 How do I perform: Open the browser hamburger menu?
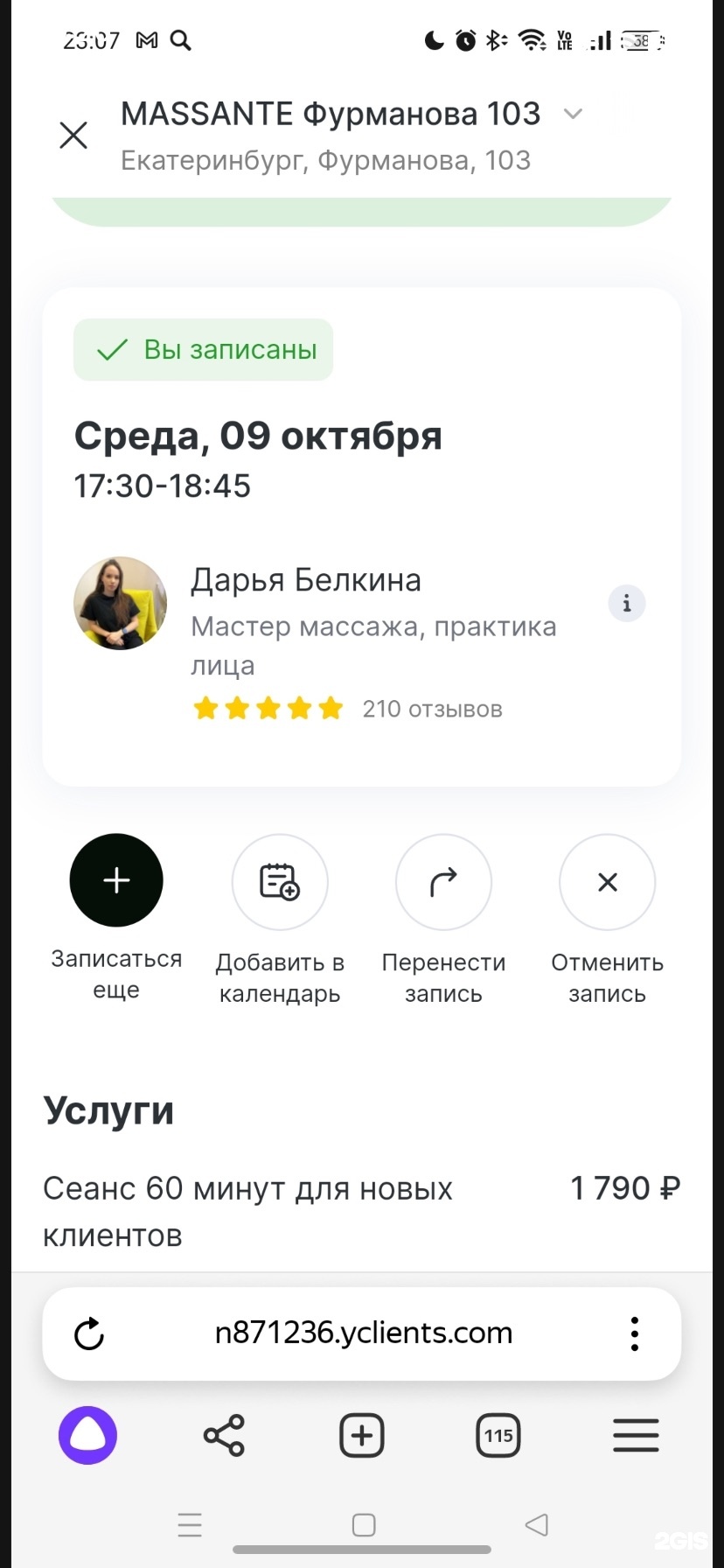click(x=636, y=1436)
